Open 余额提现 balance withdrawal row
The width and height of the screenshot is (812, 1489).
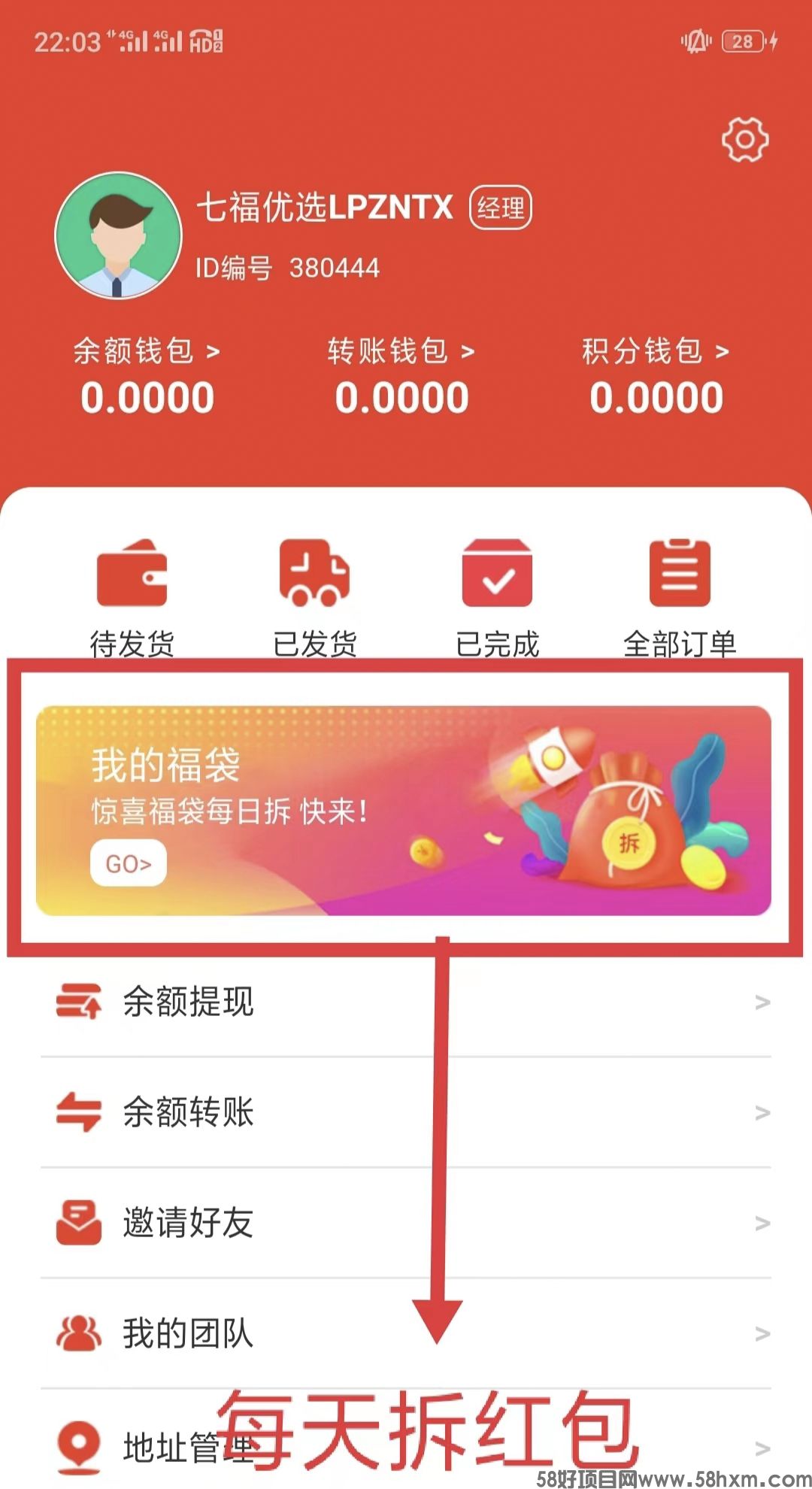406,1002
